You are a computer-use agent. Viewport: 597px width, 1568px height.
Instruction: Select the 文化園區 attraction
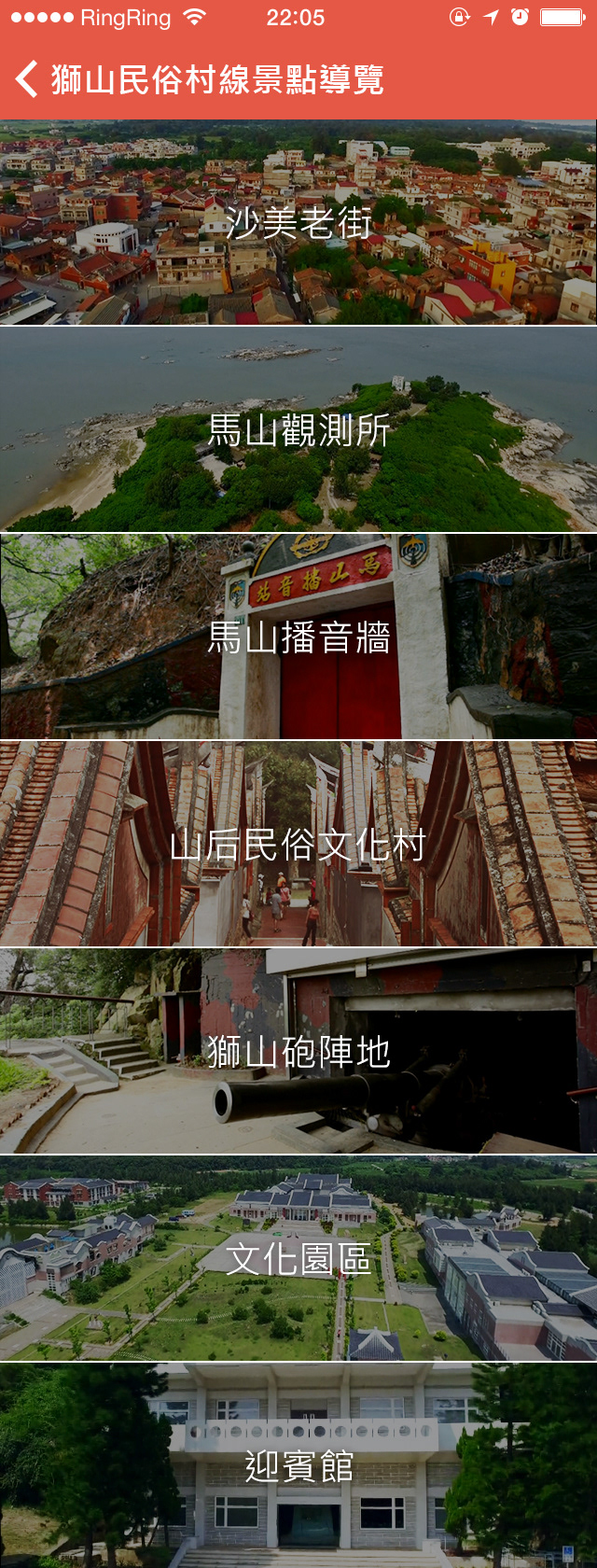298,1258
